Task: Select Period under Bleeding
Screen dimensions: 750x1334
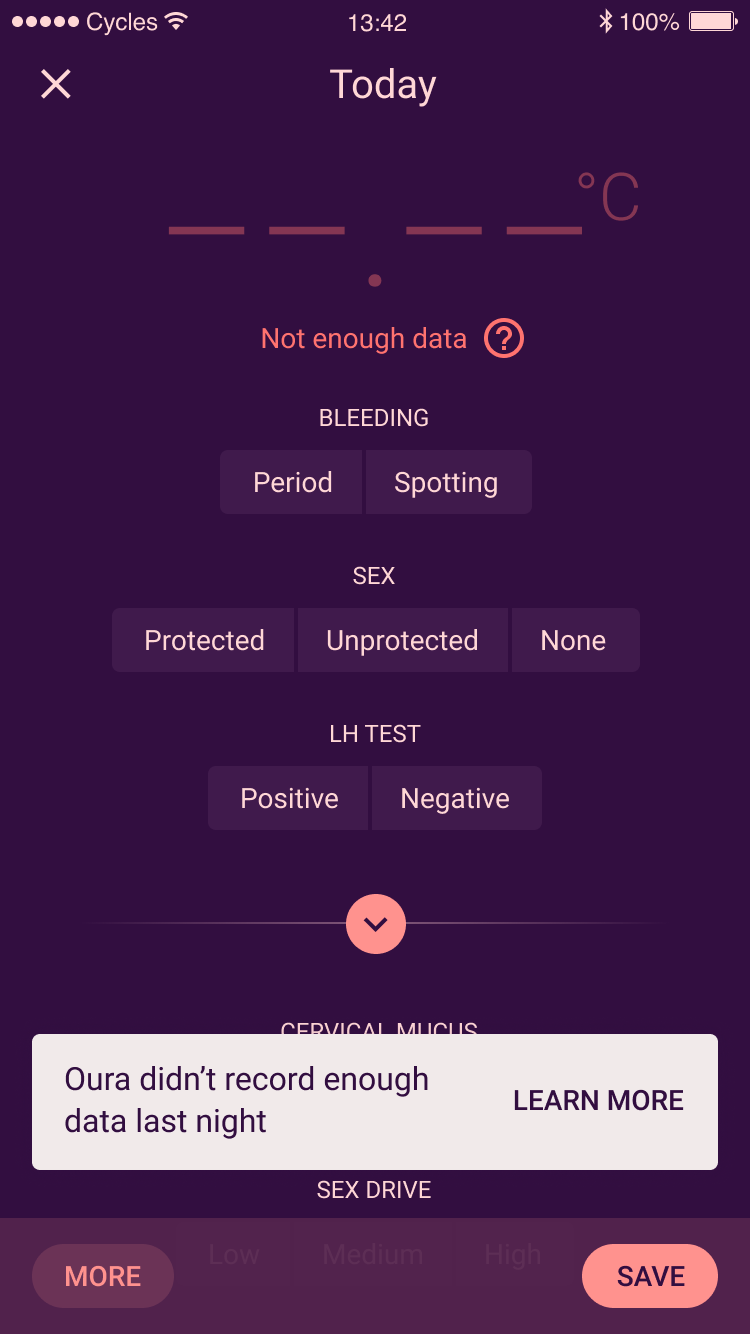Action: (x=292, y=482)
